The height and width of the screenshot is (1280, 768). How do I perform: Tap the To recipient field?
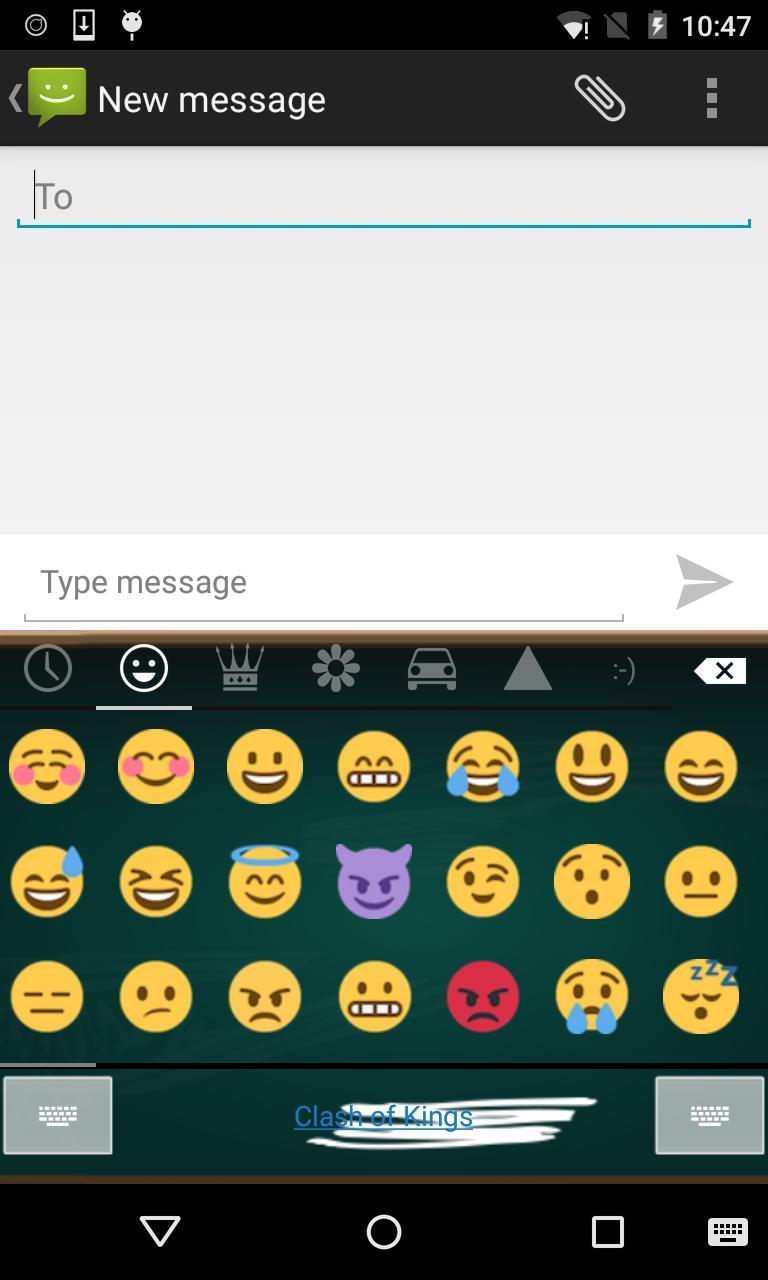[x=384, y=196]
